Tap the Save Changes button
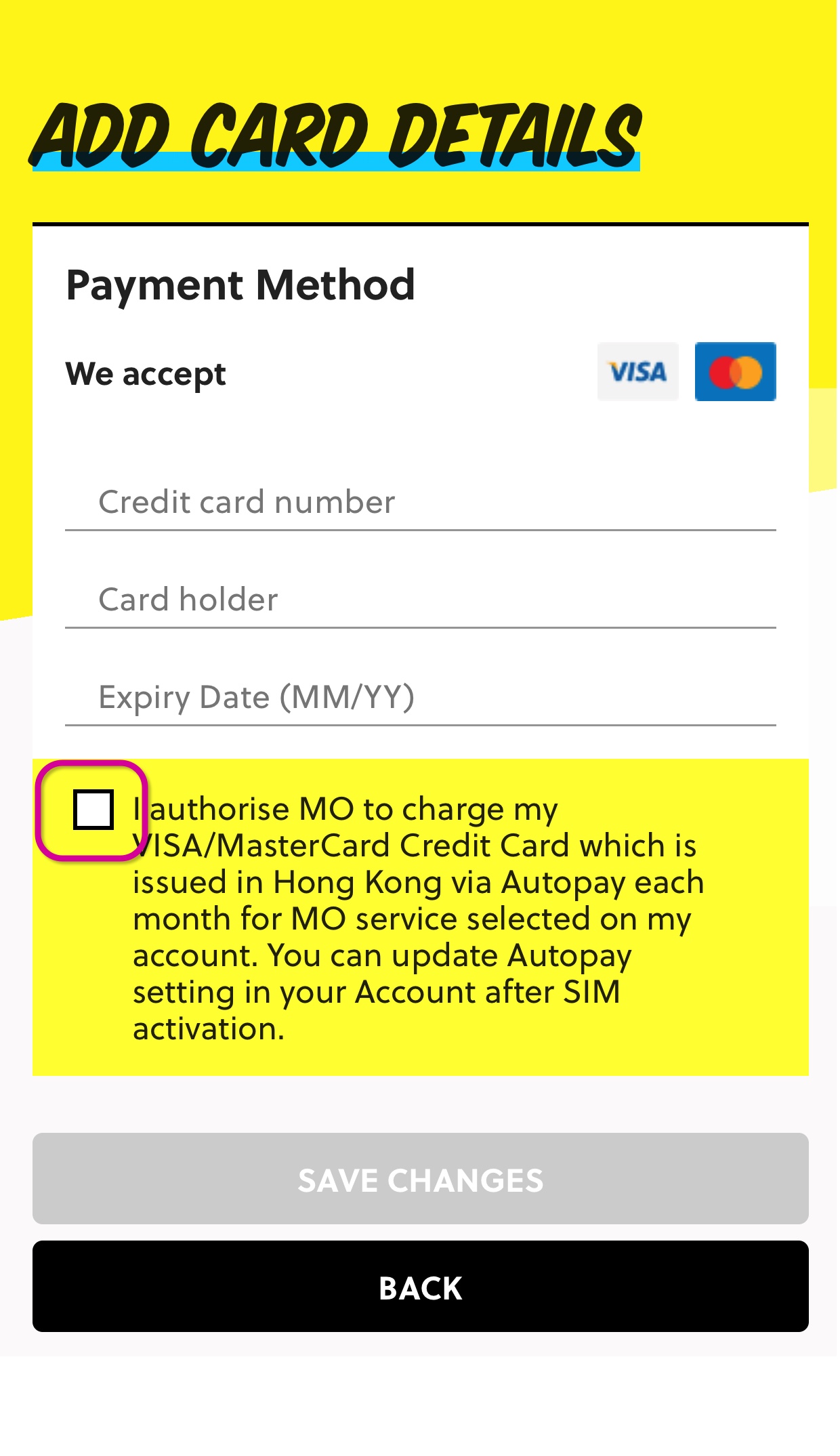Screen dimensions: 840x1456 pyautogui.click(x=420, y=1179)
